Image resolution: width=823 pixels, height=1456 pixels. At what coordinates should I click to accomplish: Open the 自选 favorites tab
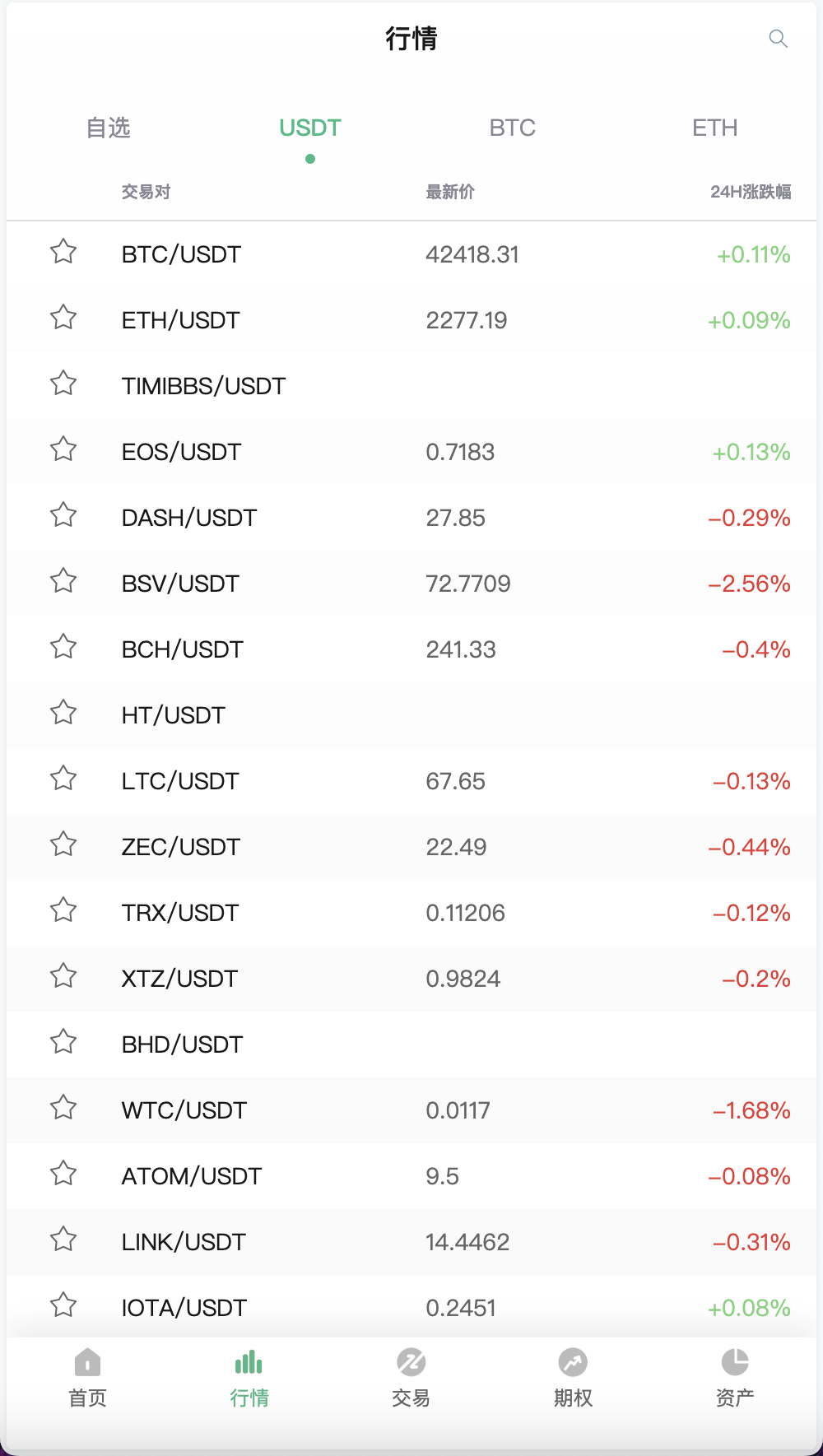pyautogui.click(x=108, y=128)
